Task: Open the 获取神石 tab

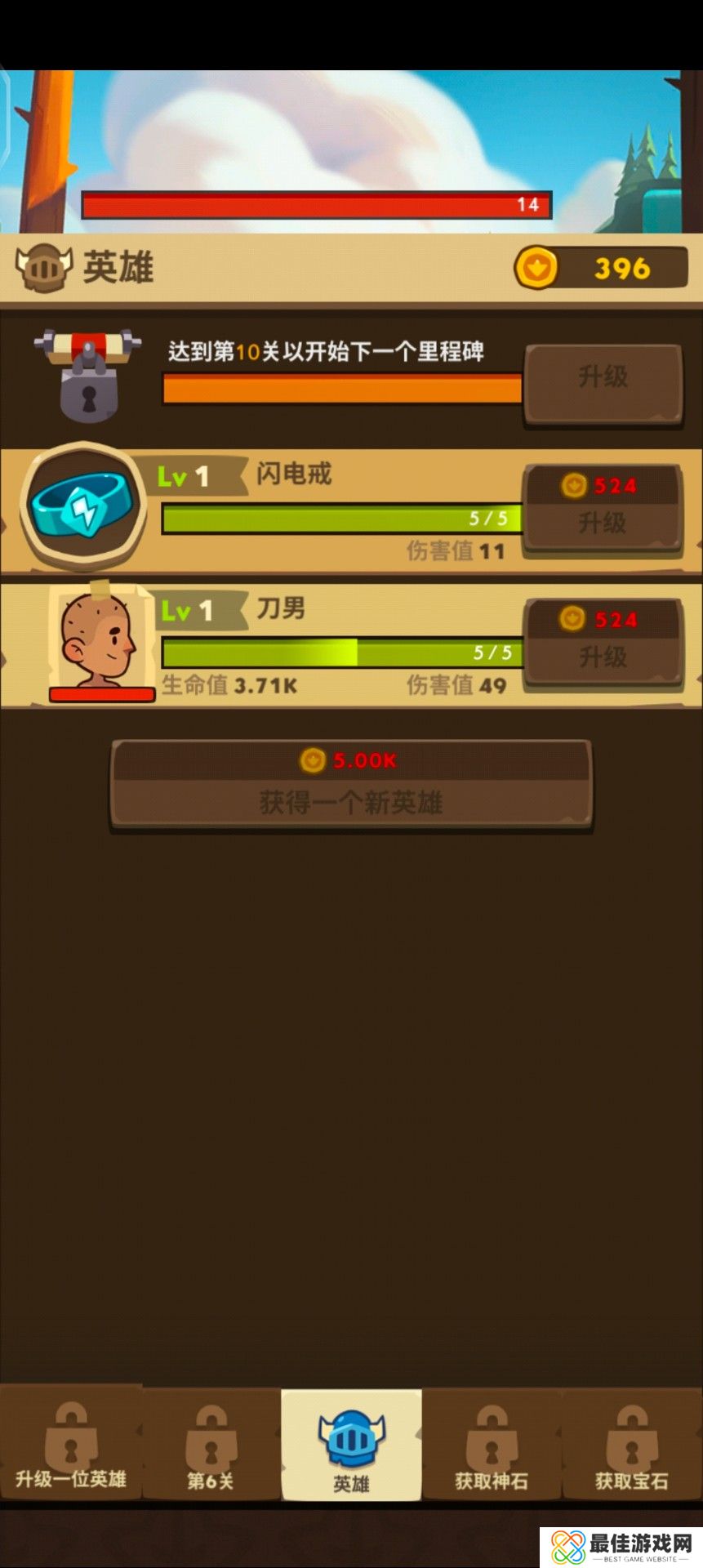Action: [492, 1444]
